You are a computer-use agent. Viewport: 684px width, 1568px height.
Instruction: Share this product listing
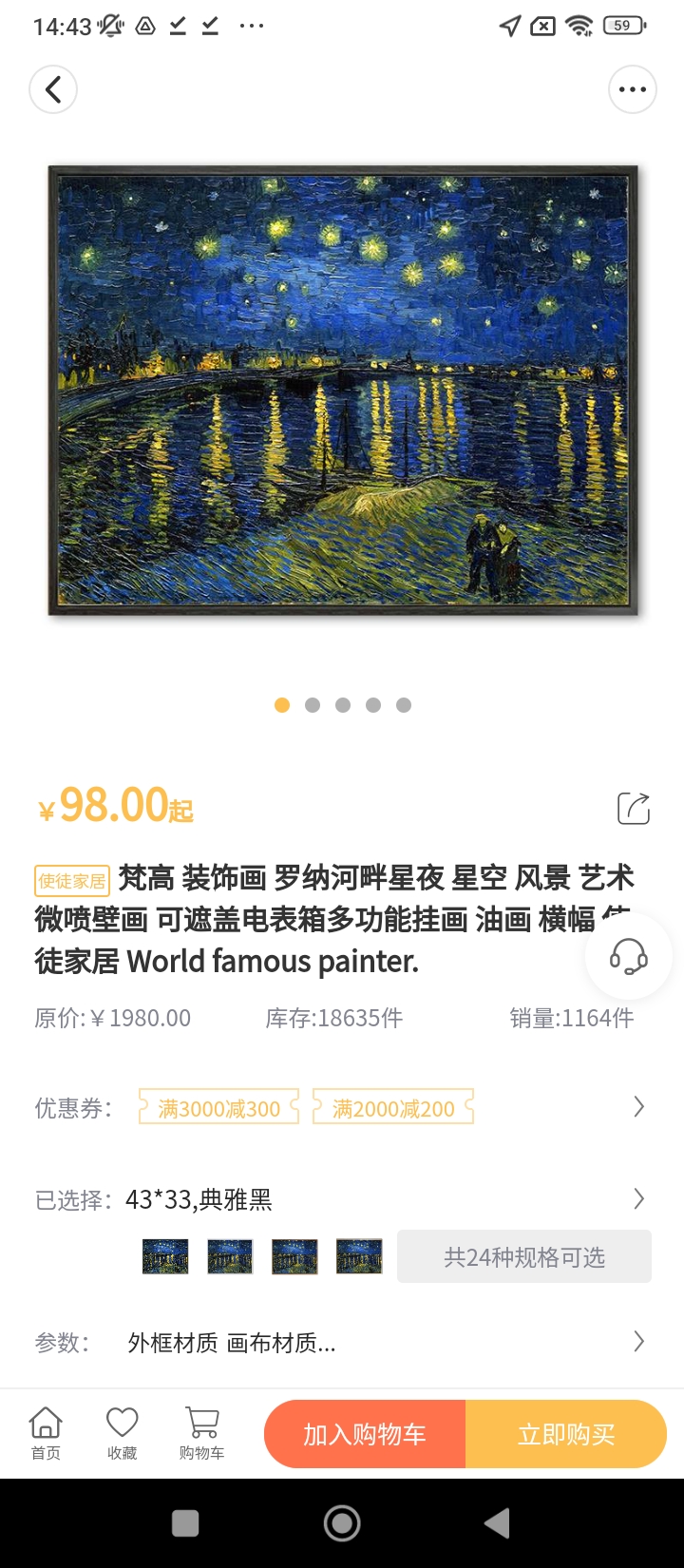(x=634, y=808)
